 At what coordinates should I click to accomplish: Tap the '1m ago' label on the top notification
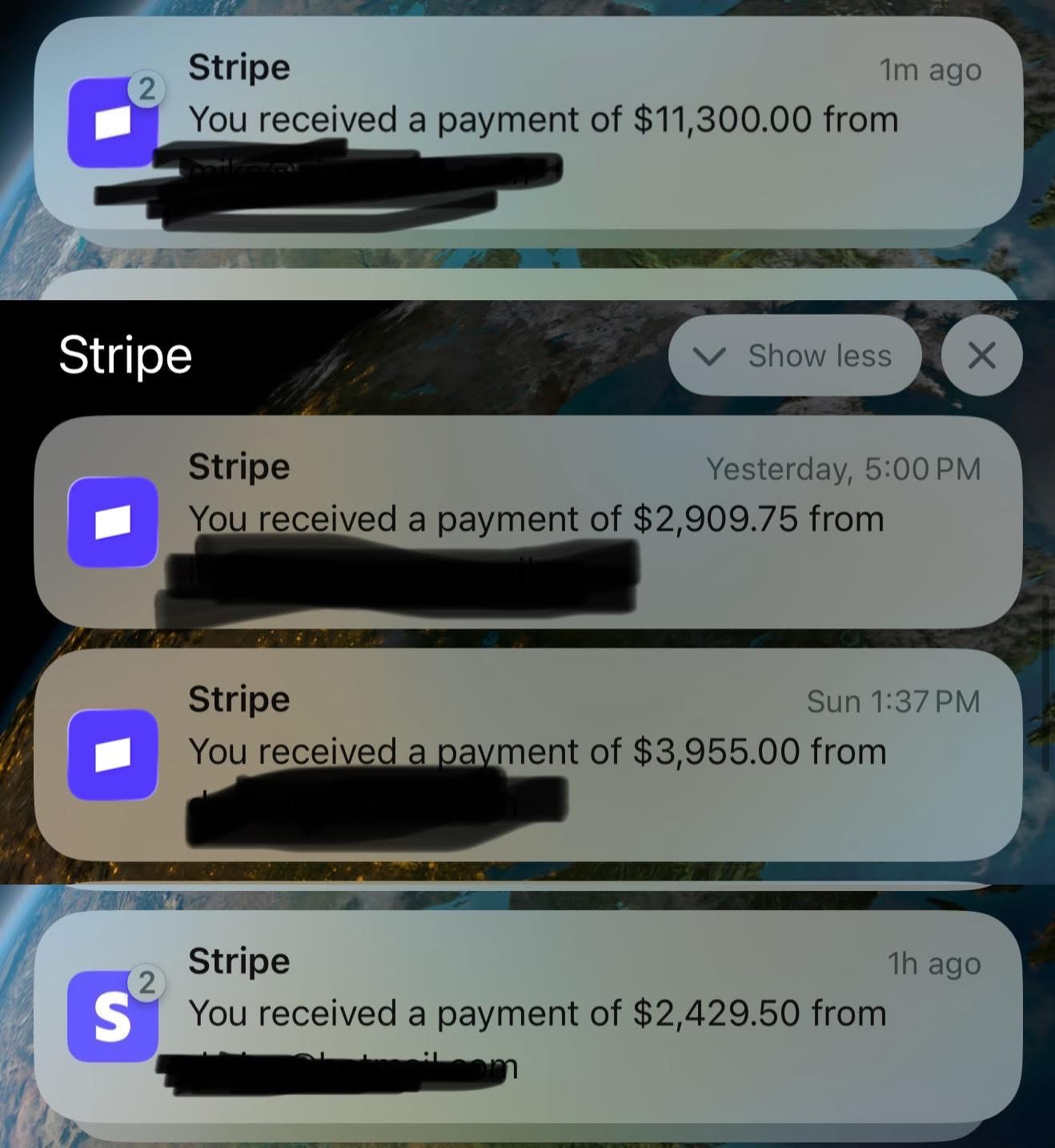pyautogui.click(x=930, y=70)
